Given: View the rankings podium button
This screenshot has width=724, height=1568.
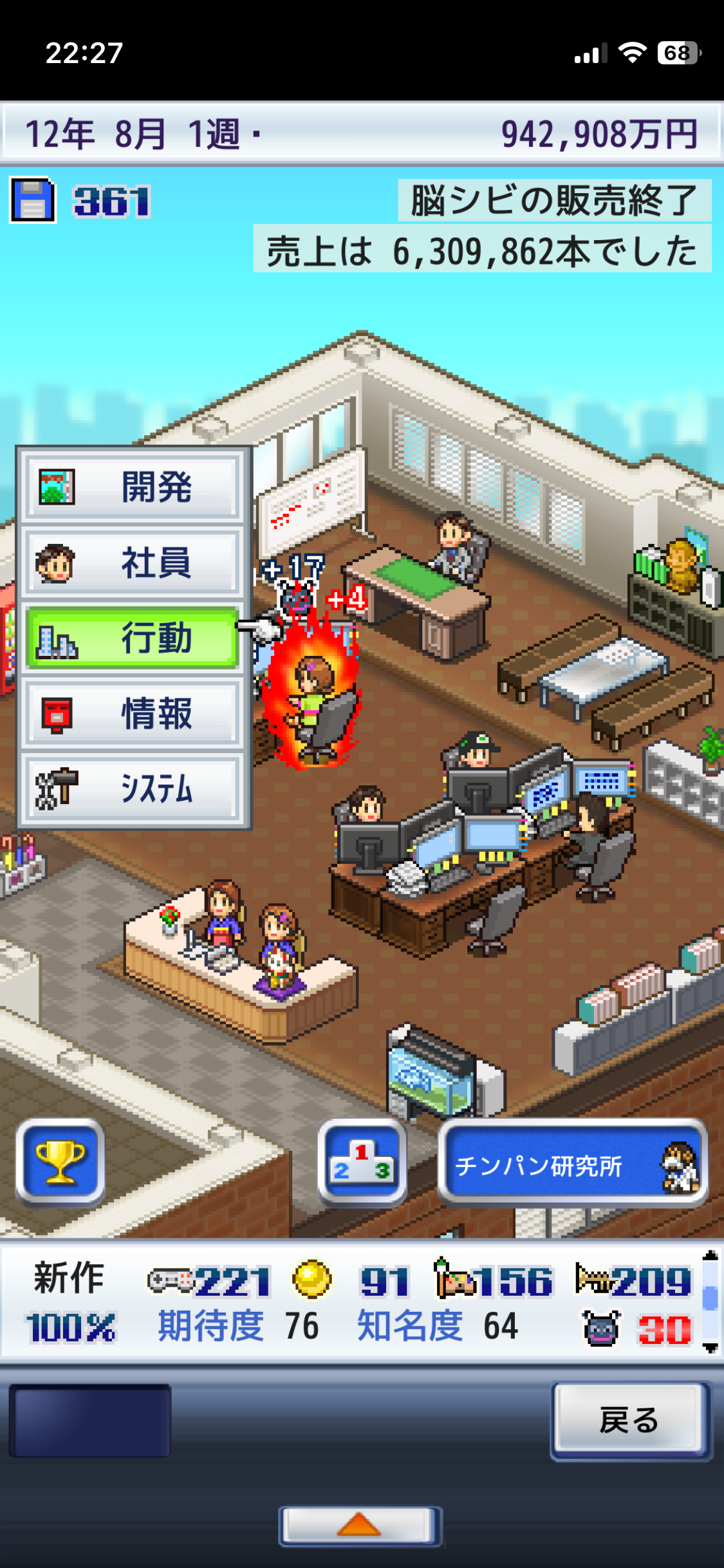Looking at the screenshot, I should pos(362,1162).
